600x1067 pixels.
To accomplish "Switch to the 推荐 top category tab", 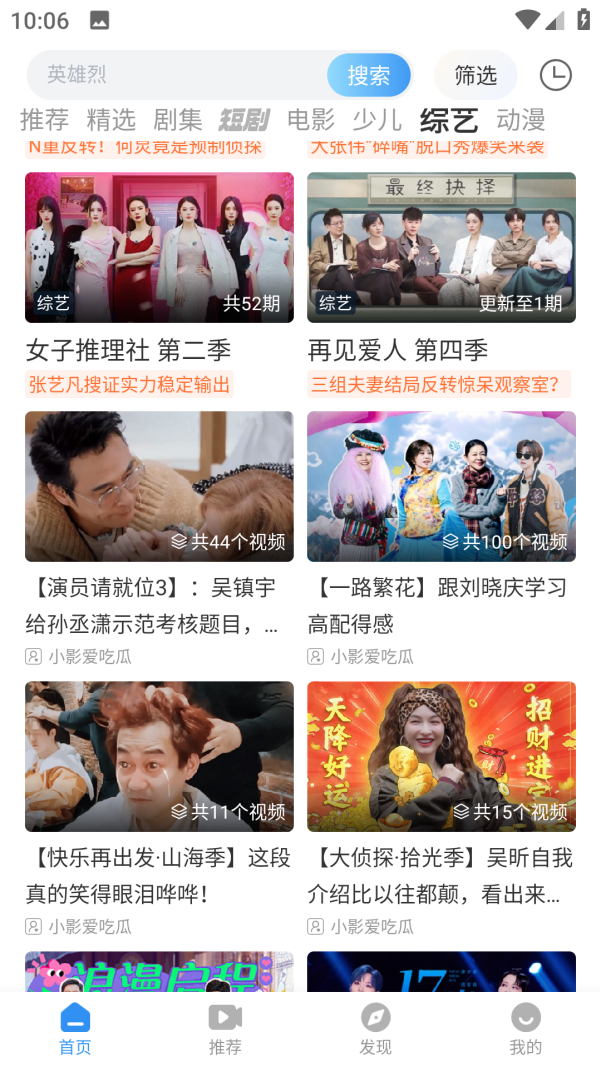I will pyautogui.click(x=44, y=120).
